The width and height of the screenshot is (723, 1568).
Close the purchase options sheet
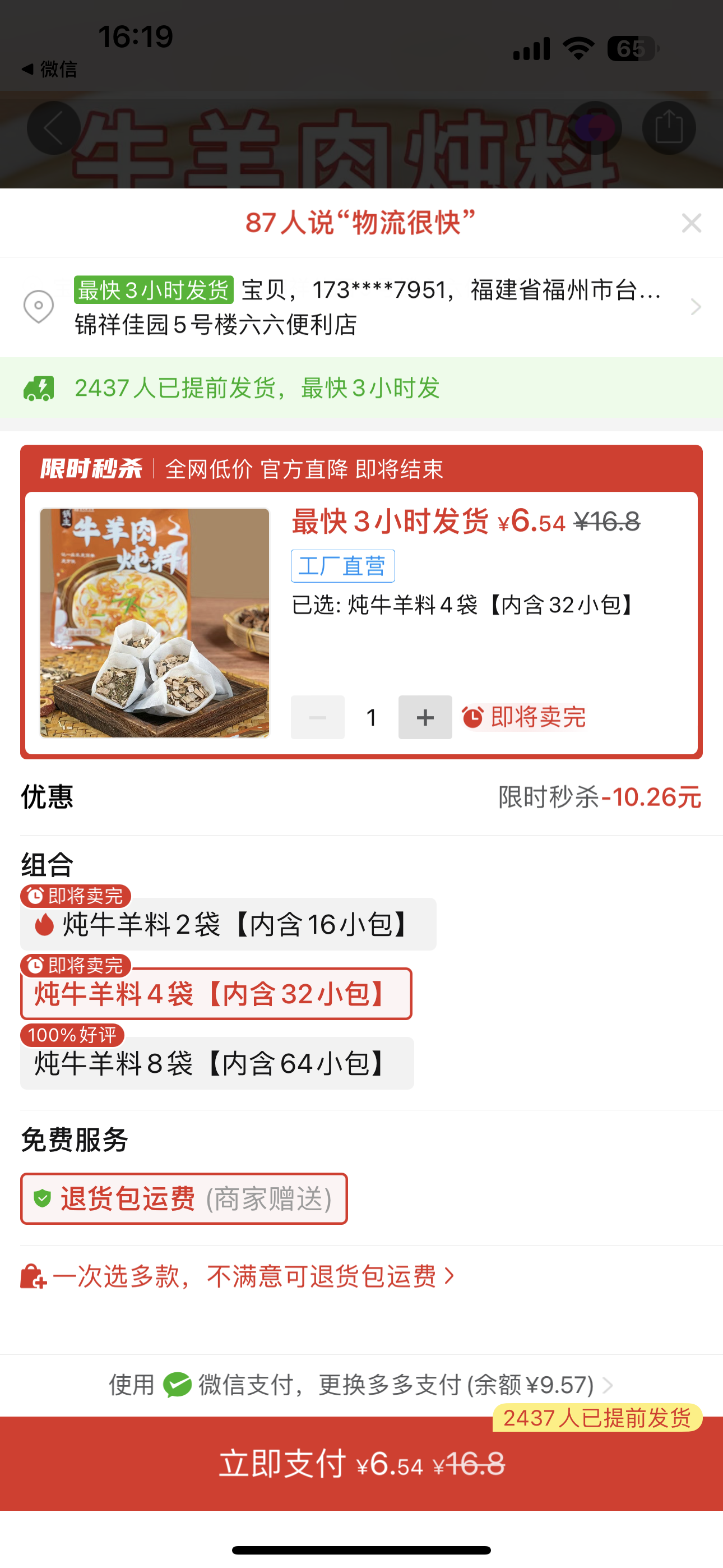692,223
